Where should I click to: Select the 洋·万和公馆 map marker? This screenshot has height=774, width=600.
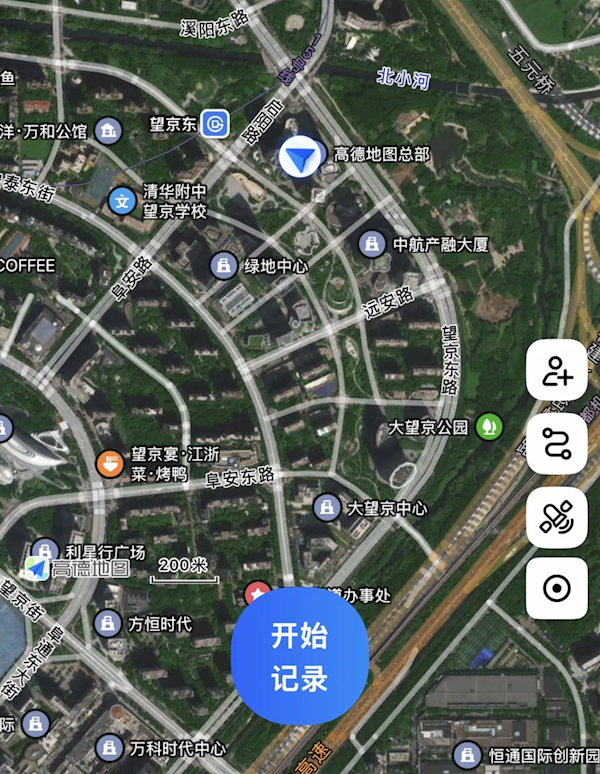(x=108, y=131)
